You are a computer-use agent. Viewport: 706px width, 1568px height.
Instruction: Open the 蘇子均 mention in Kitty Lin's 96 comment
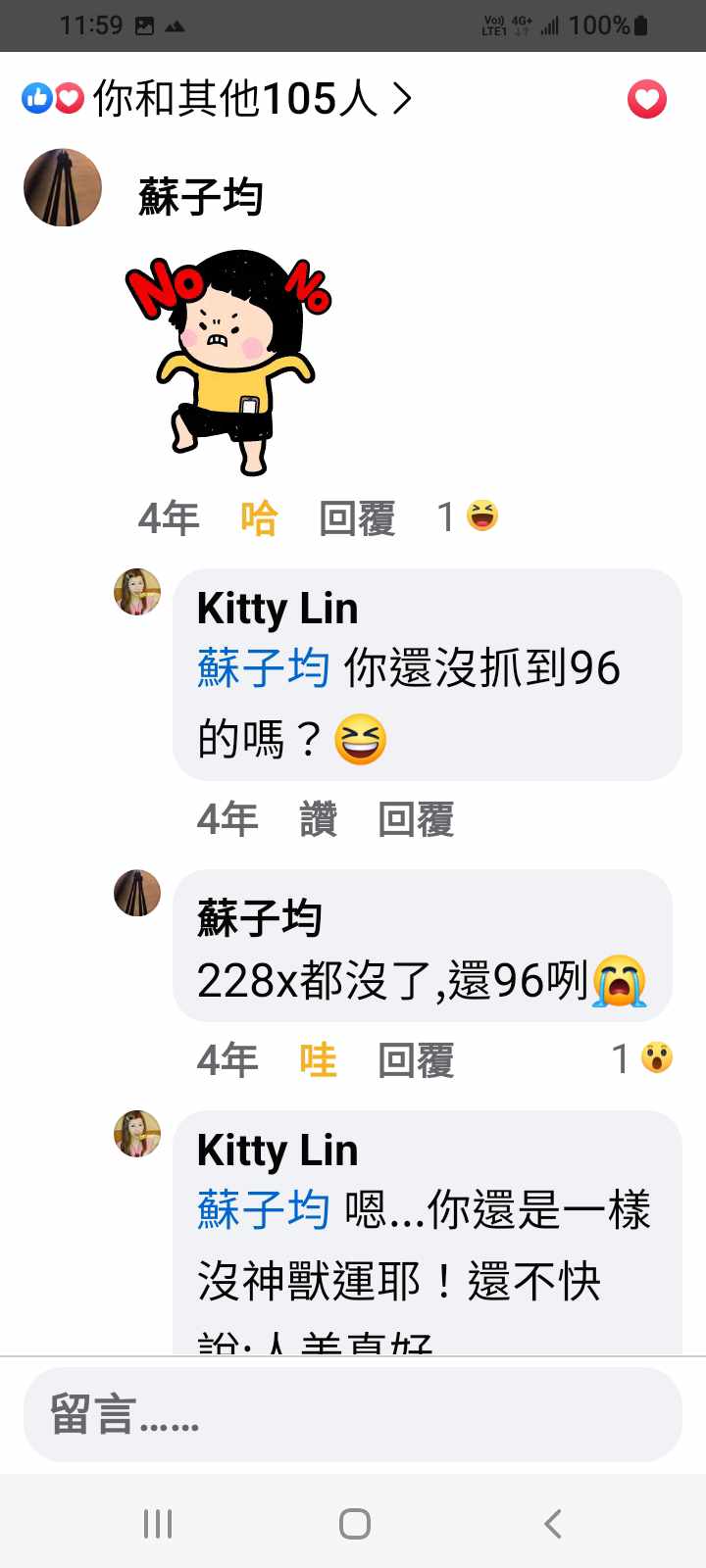[x=263, y=668]
